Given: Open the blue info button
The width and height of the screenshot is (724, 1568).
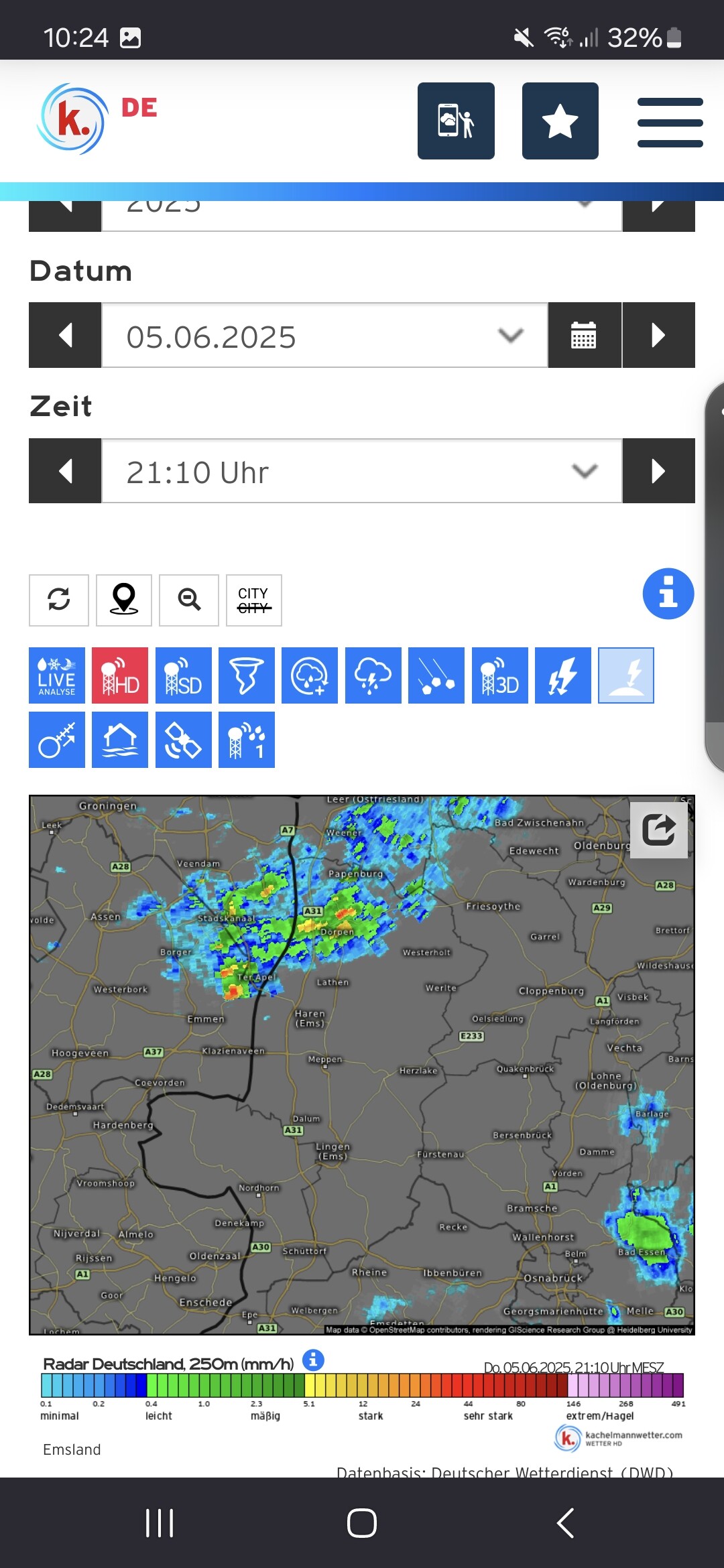Looking at the screenshot, I should (x=668, y=594).
